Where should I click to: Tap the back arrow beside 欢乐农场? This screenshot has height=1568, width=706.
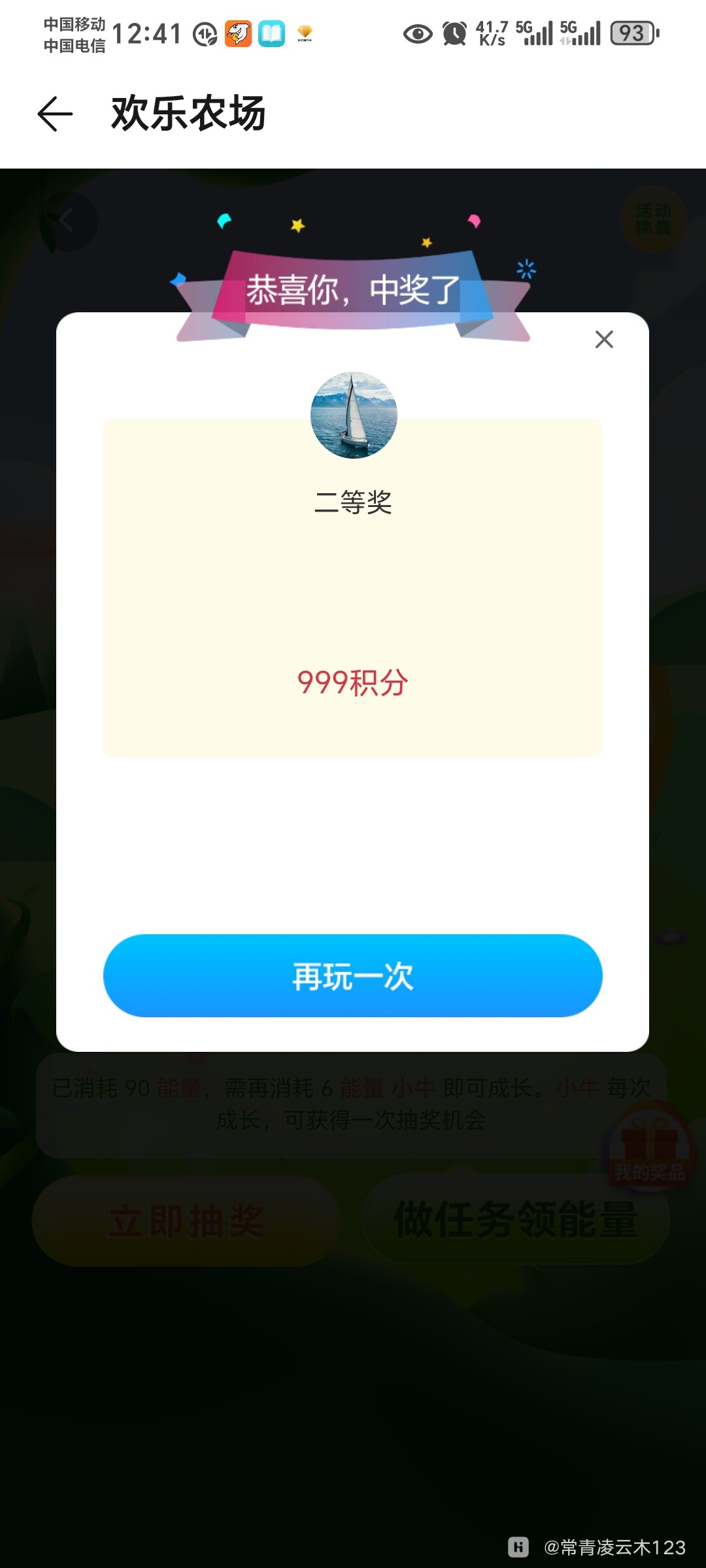(55, 114)
